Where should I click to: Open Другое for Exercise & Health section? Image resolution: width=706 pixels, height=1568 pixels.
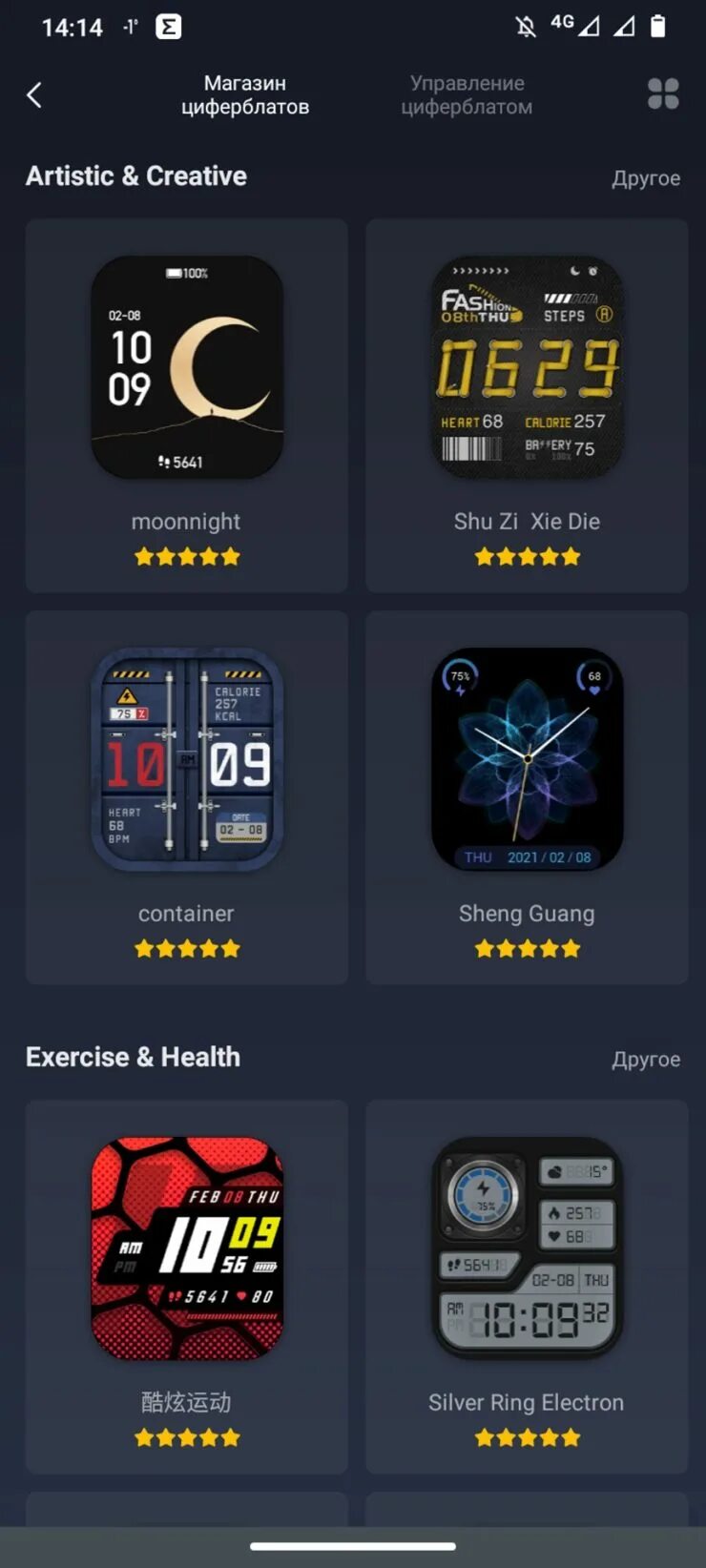[x=647, y=1059]
